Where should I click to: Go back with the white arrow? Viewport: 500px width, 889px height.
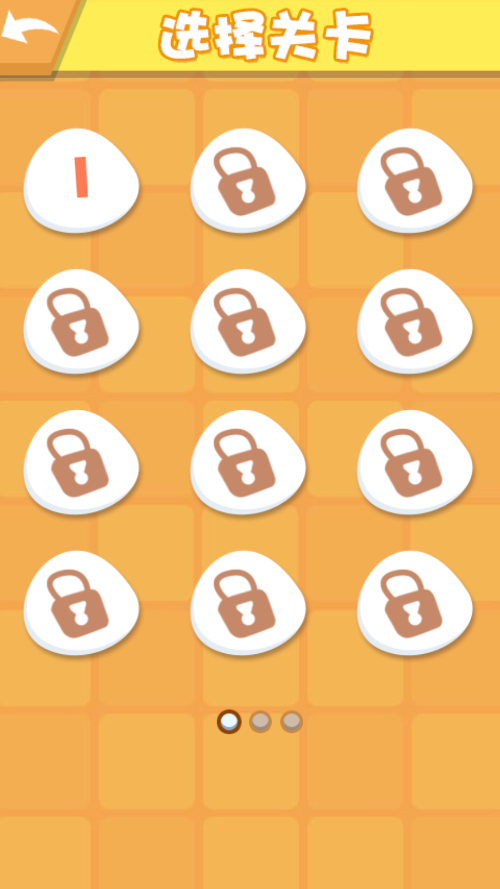pos(29,28)
